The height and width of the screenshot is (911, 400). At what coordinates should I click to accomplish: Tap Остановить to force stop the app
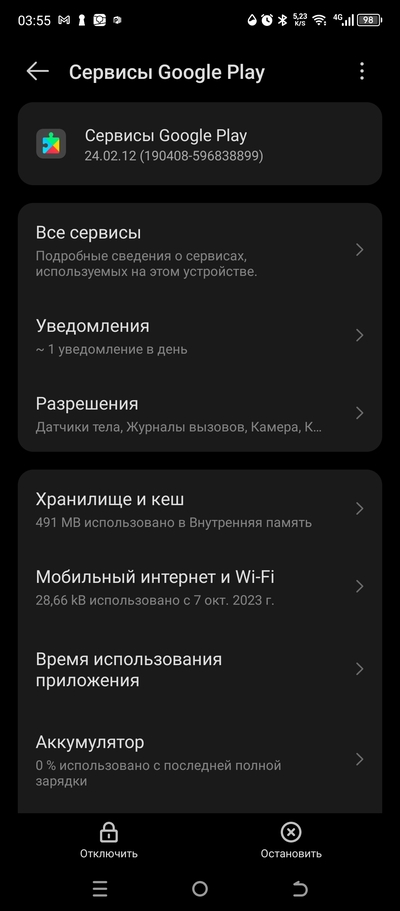pos(291,840)
